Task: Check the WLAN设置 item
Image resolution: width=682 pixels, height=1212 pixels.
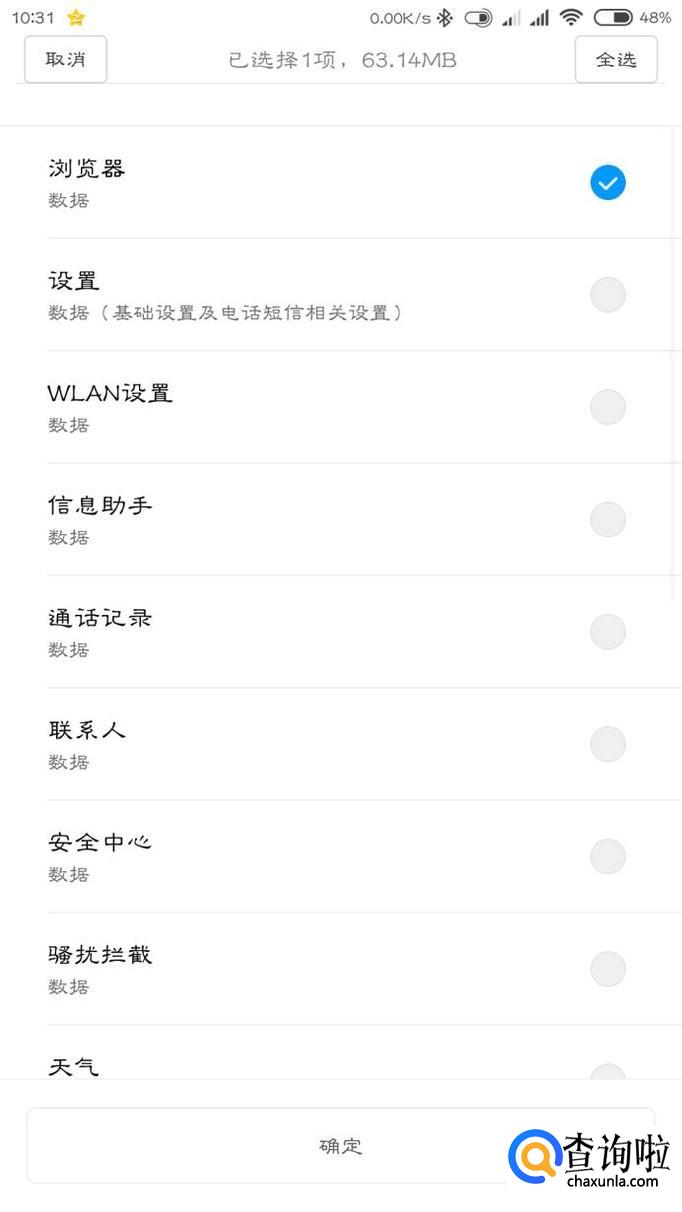Action: tap(608, 407)
